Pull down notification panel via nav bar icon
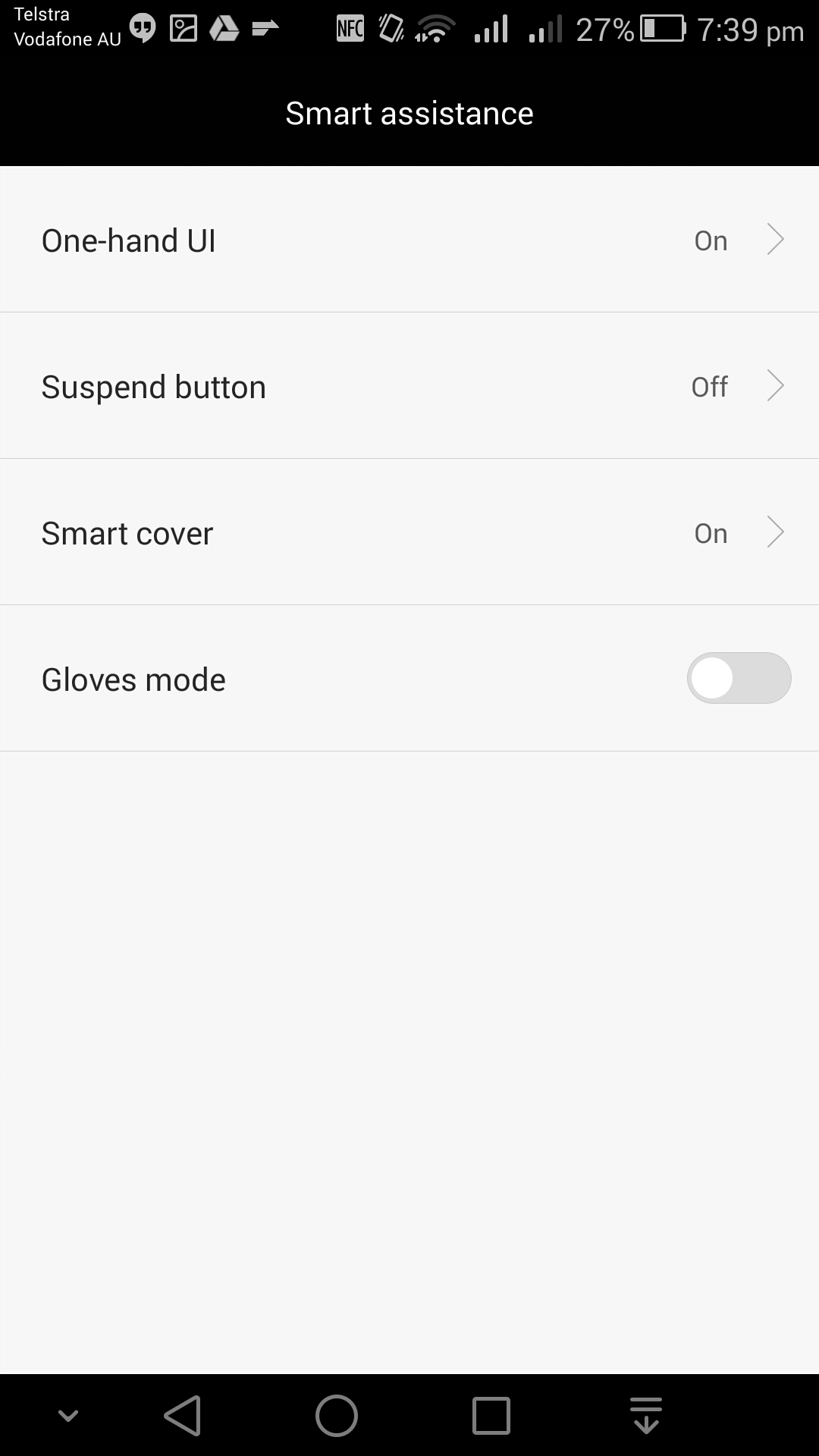This screenshot has width=819, height=1456. click(646, 1415)
